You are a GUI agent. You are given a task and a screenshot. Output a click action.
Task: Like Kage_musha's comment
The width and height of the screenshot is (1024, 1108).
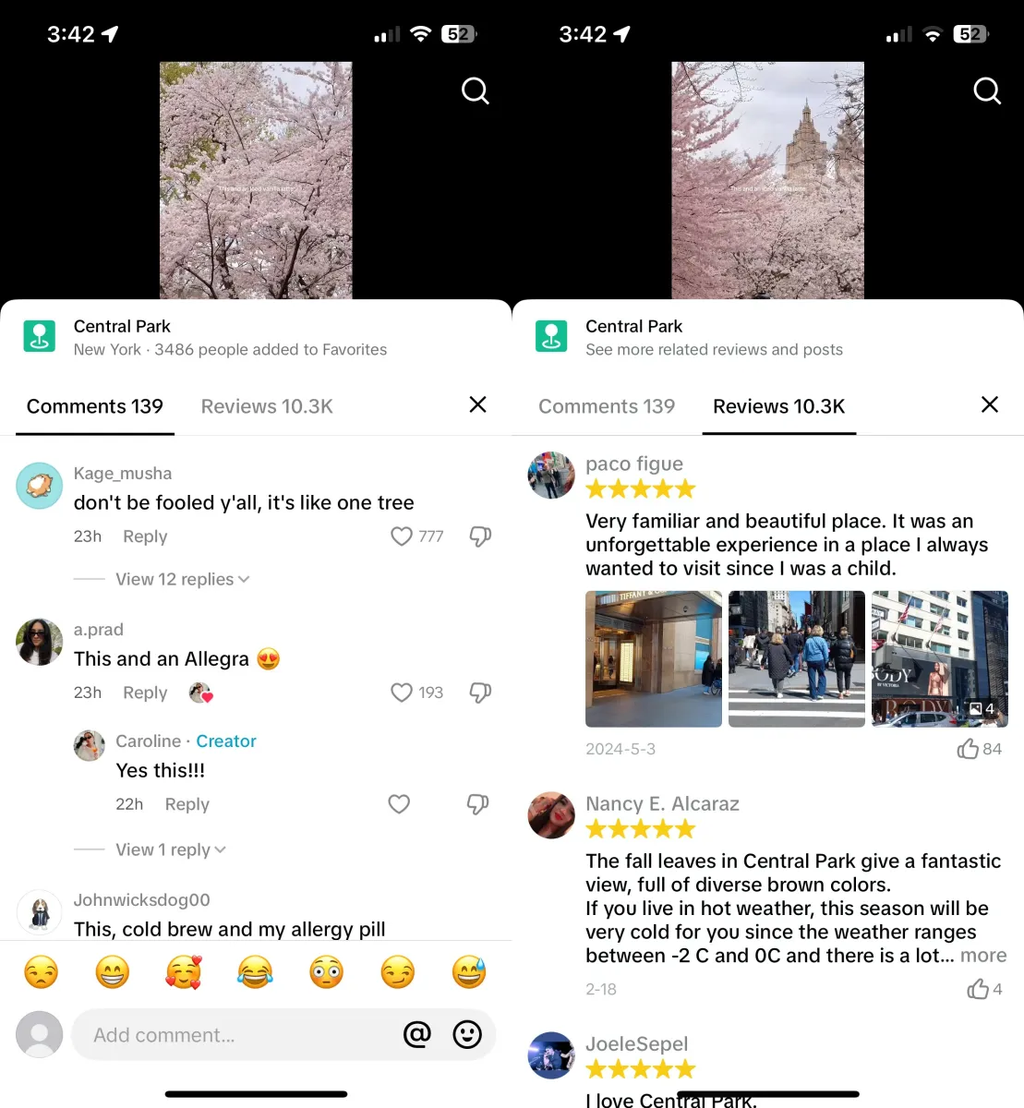click(402, 537)
